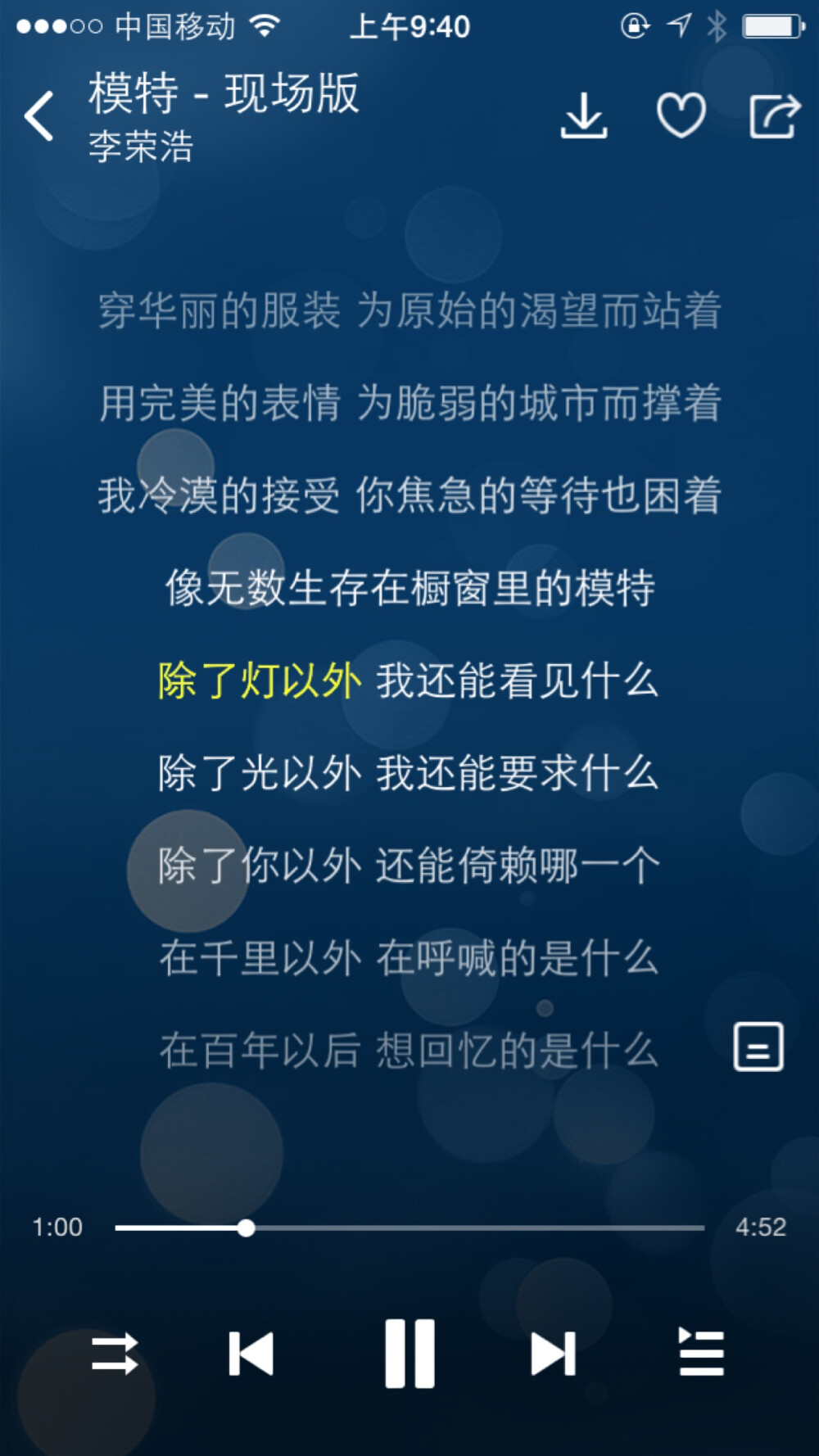Tap the orientation lock icon in status bar
819x1456 pixels.
point(636,26)
